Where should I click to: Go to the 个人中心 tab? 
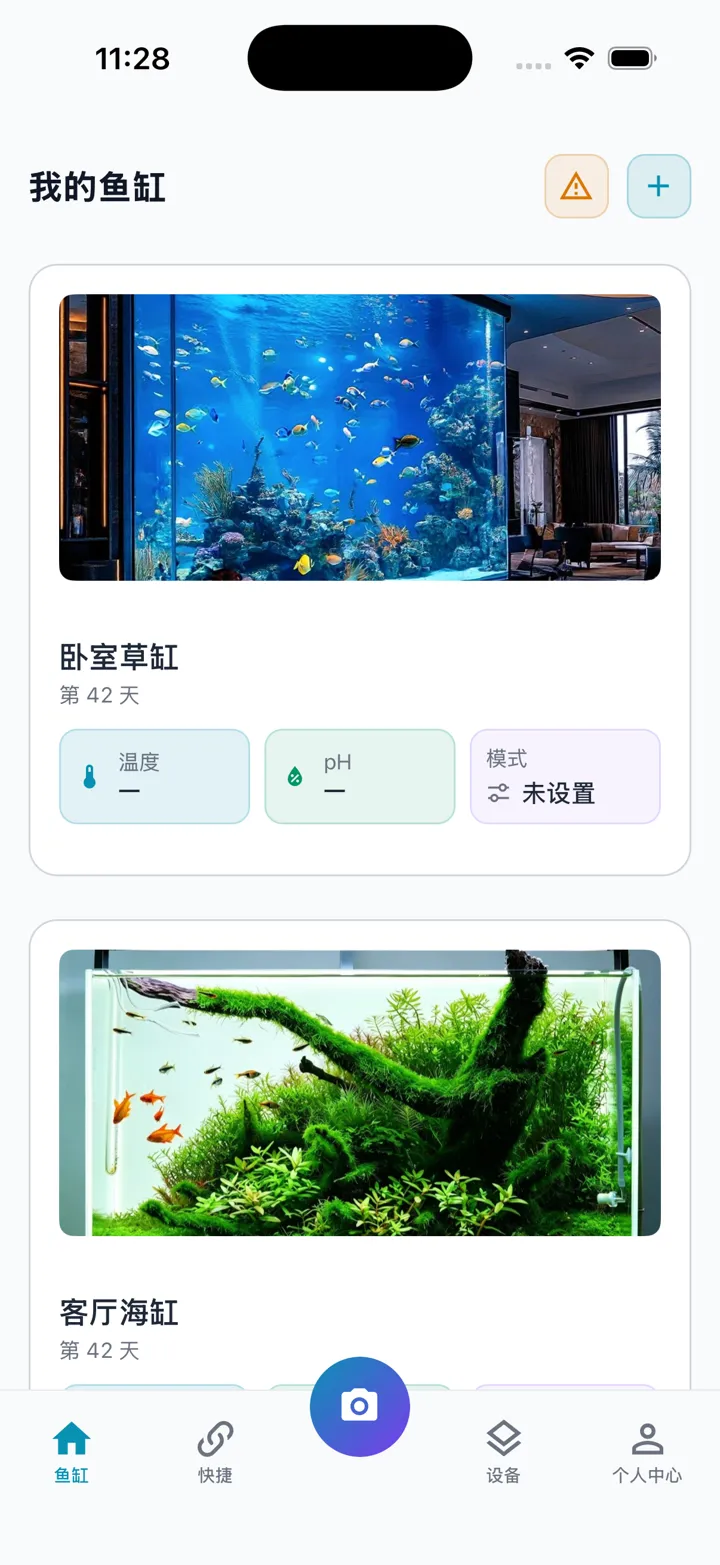[647, 1452]
